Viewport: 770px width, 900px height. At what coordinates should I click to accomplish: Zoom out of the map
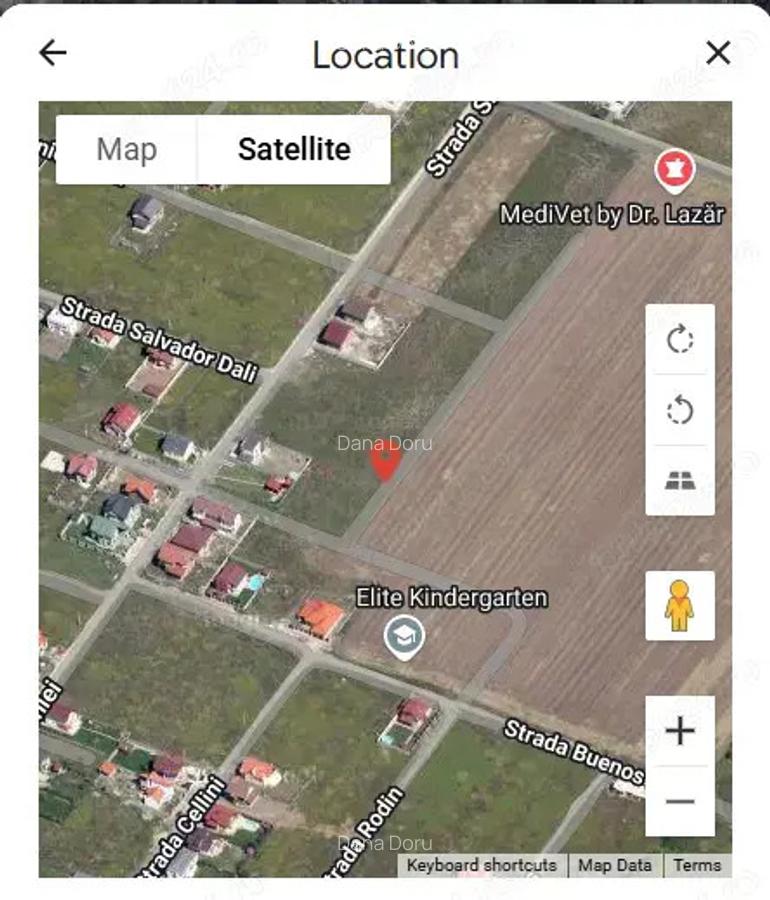[x=680, y=801]
